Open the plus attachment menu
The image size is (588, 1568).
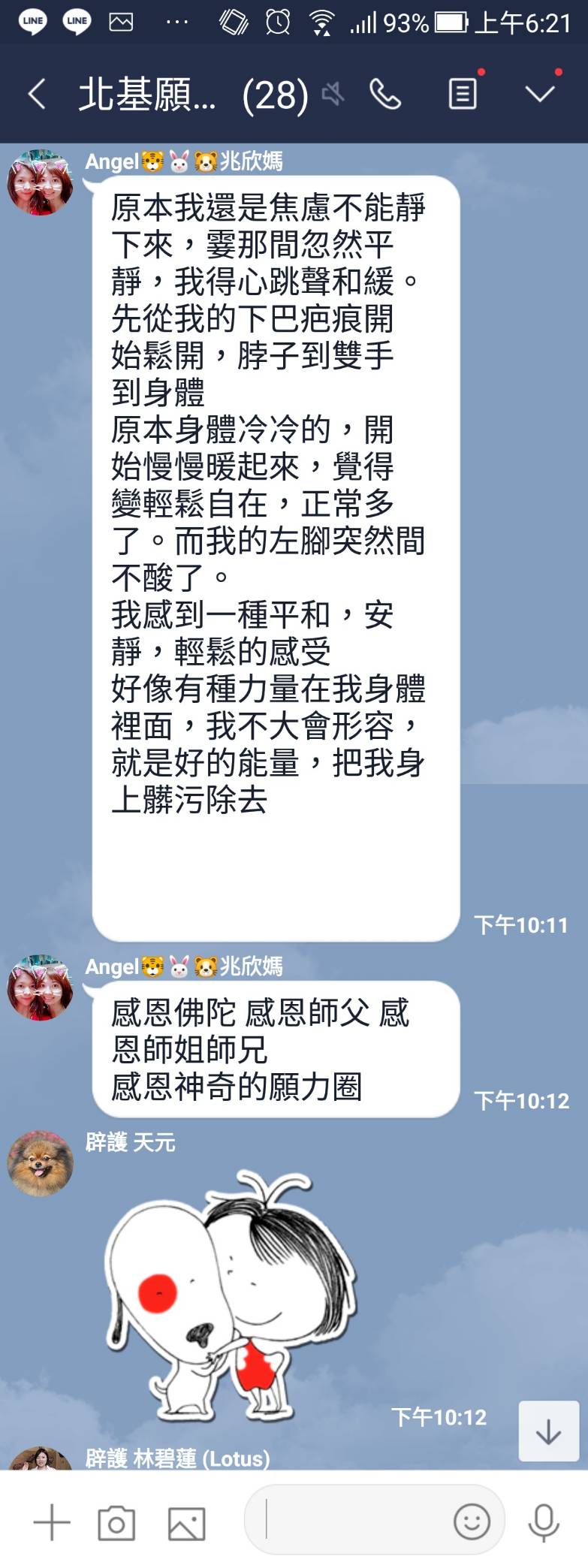point(52,1523)
